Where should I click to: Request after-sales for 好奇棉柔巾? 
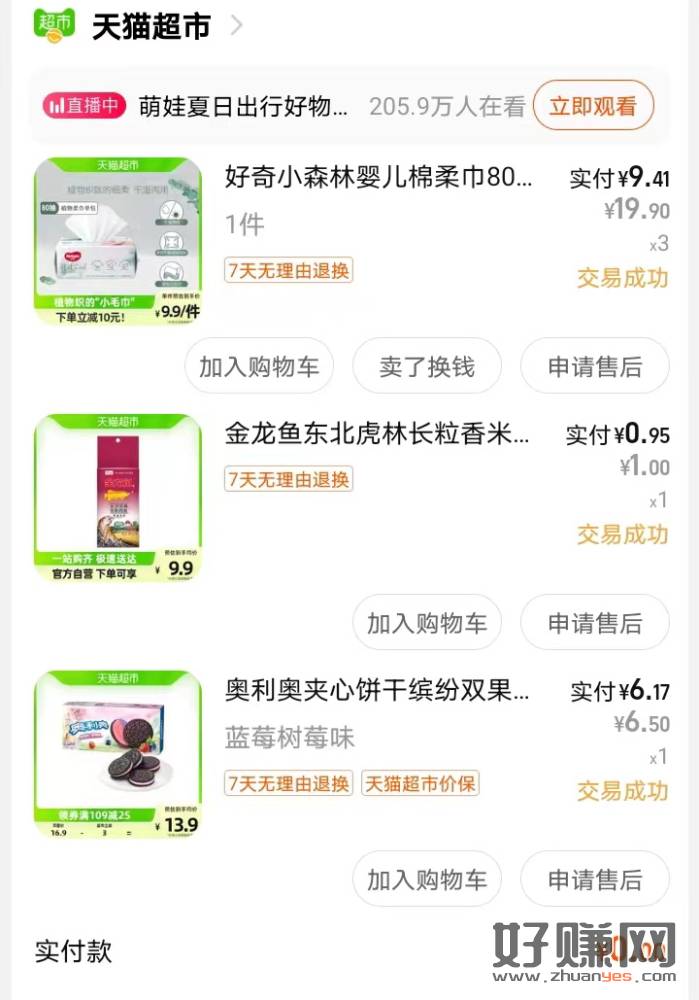[x=594, y=366]
